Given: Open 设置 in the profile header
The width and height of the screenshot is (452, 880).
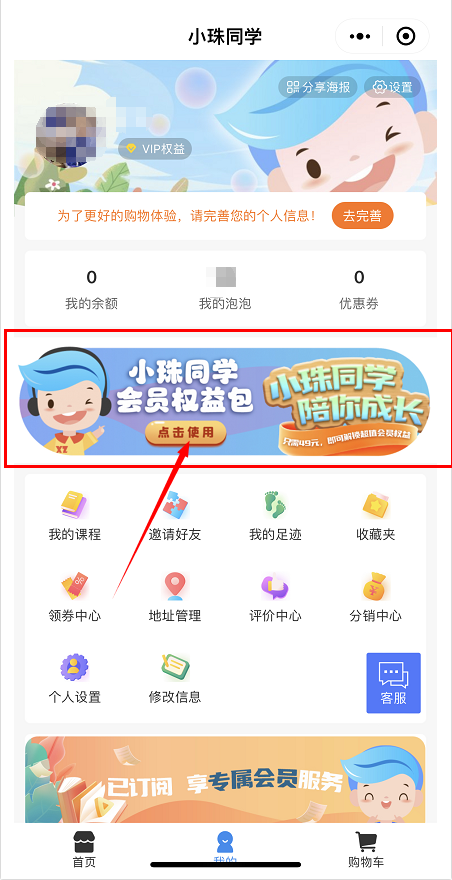Looking at the screenshot, I should pyautogui.click(x=392, y=87).
